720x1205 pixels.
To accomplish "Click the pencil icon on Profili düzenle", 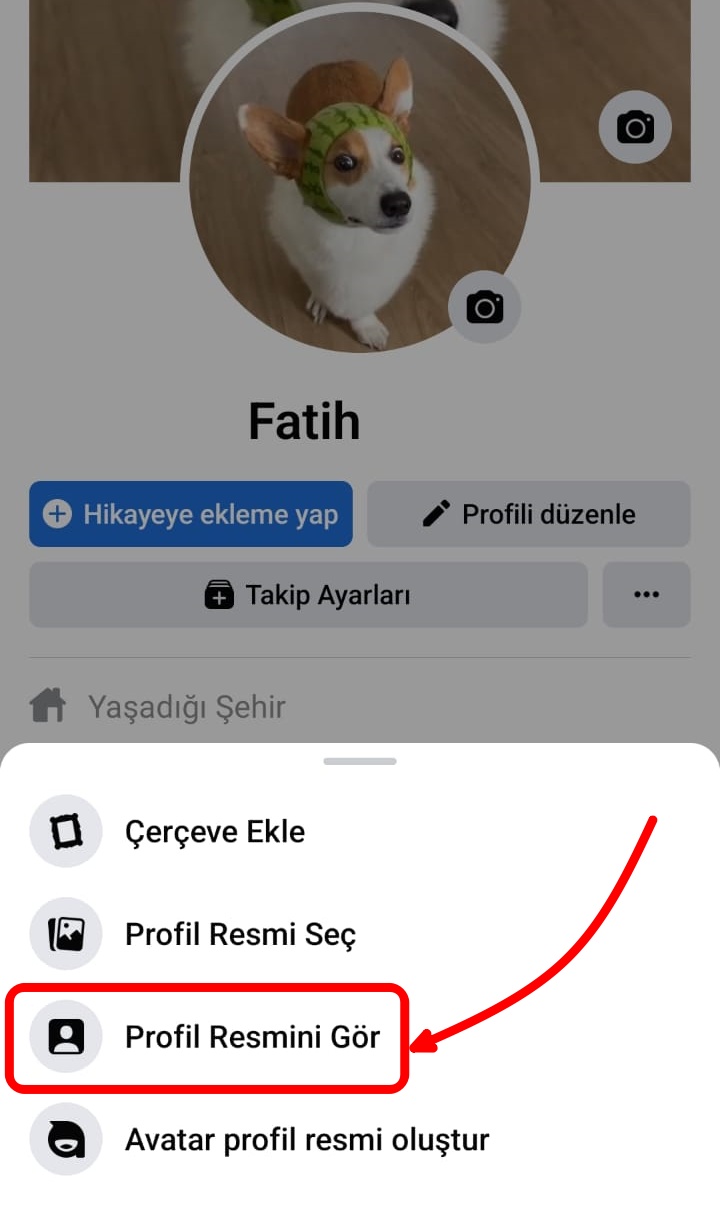I will point(434,514).
